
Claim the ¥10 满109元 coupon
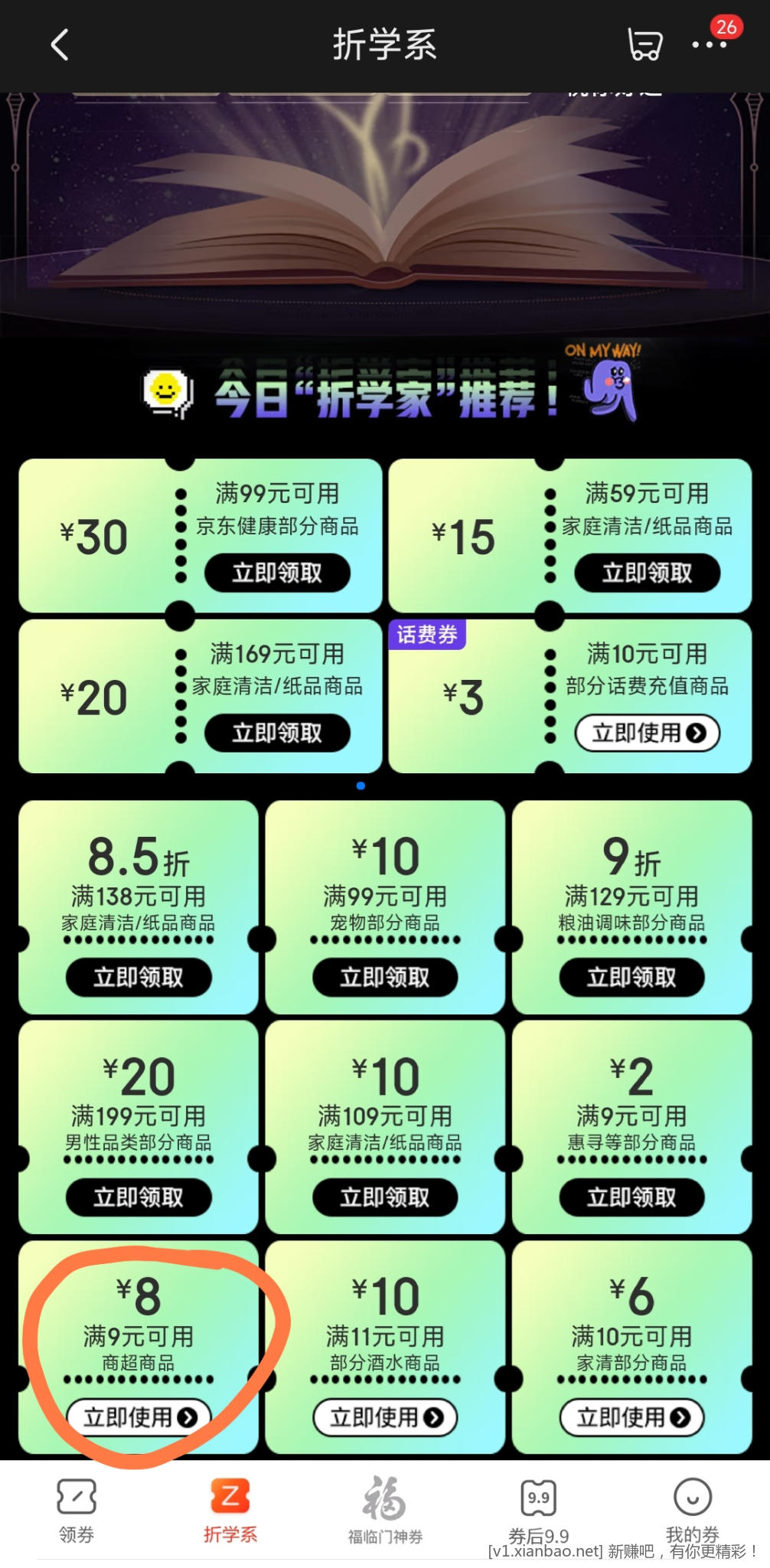point(385,1197)
